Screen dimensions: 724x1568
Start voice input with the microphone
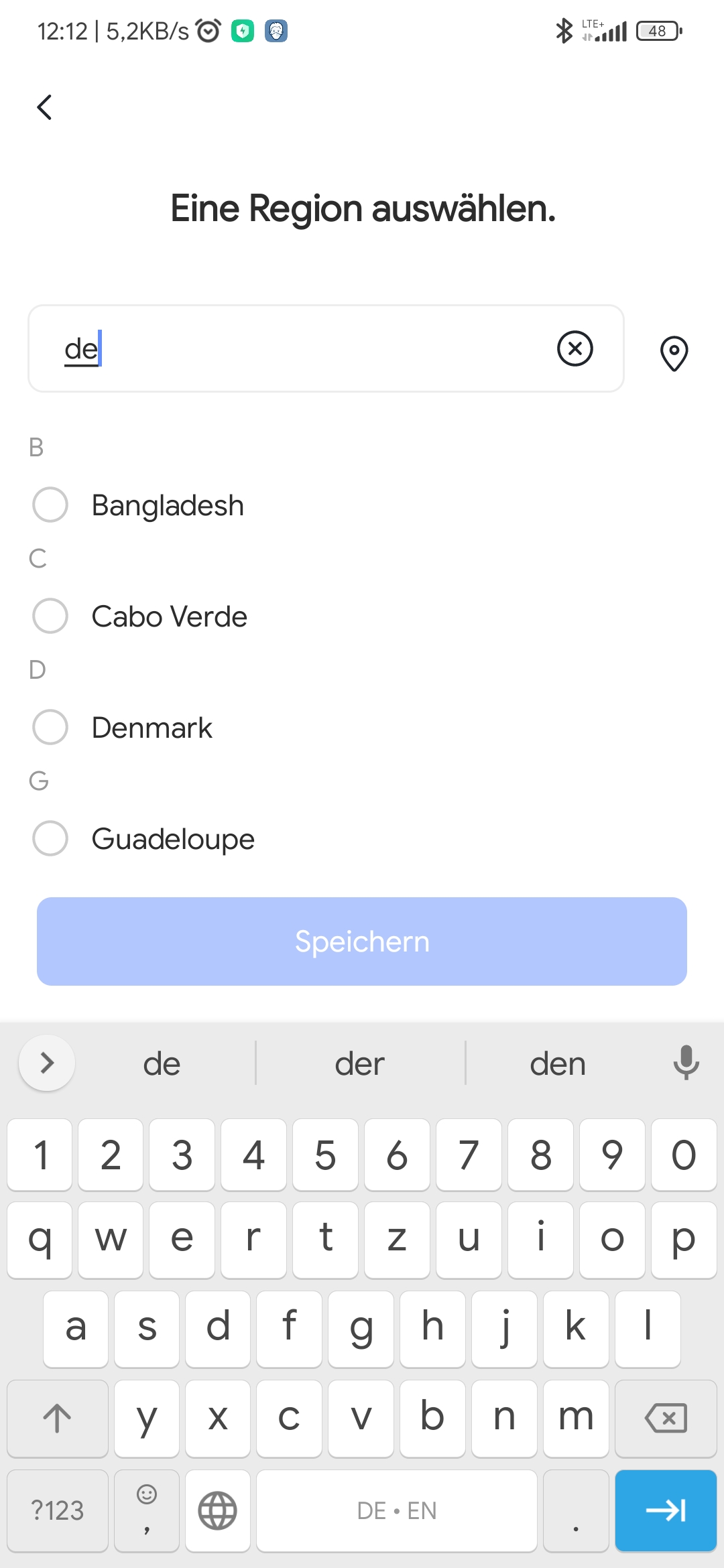pyautogui.click(x=686, y=1063)
